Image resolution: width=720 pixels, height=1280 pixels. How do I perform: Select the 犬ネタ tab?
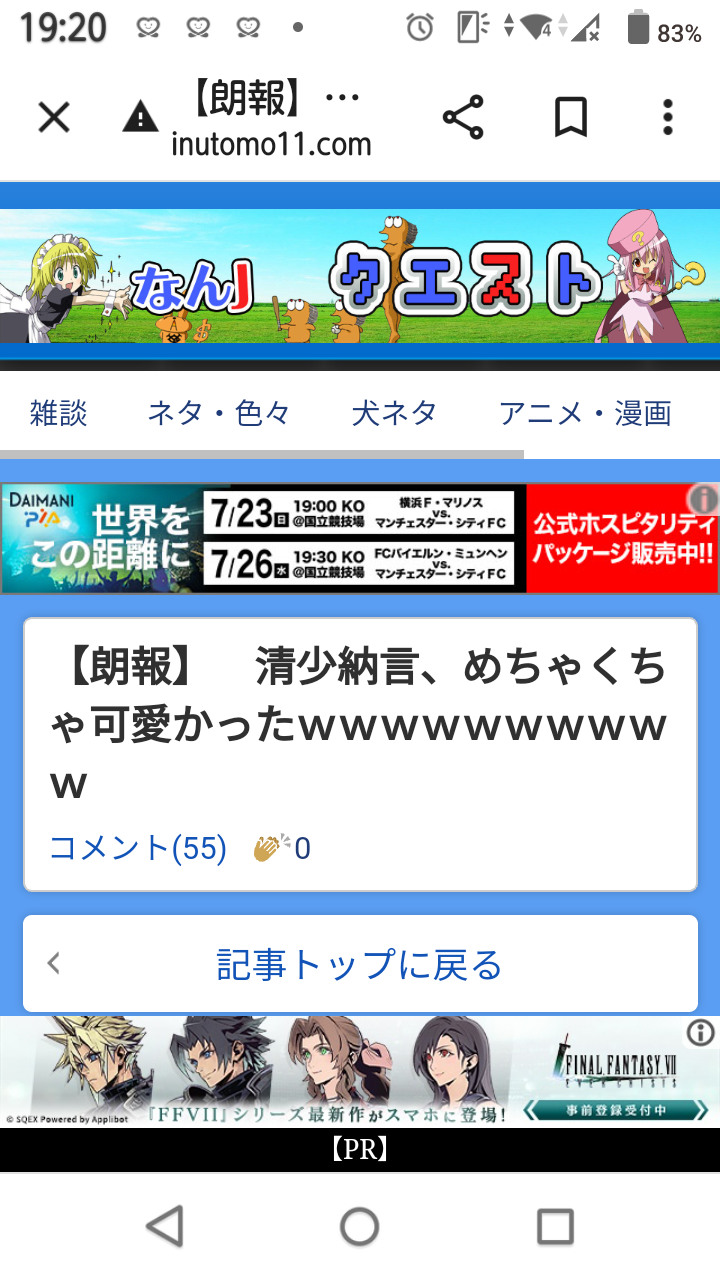point(394,413)
